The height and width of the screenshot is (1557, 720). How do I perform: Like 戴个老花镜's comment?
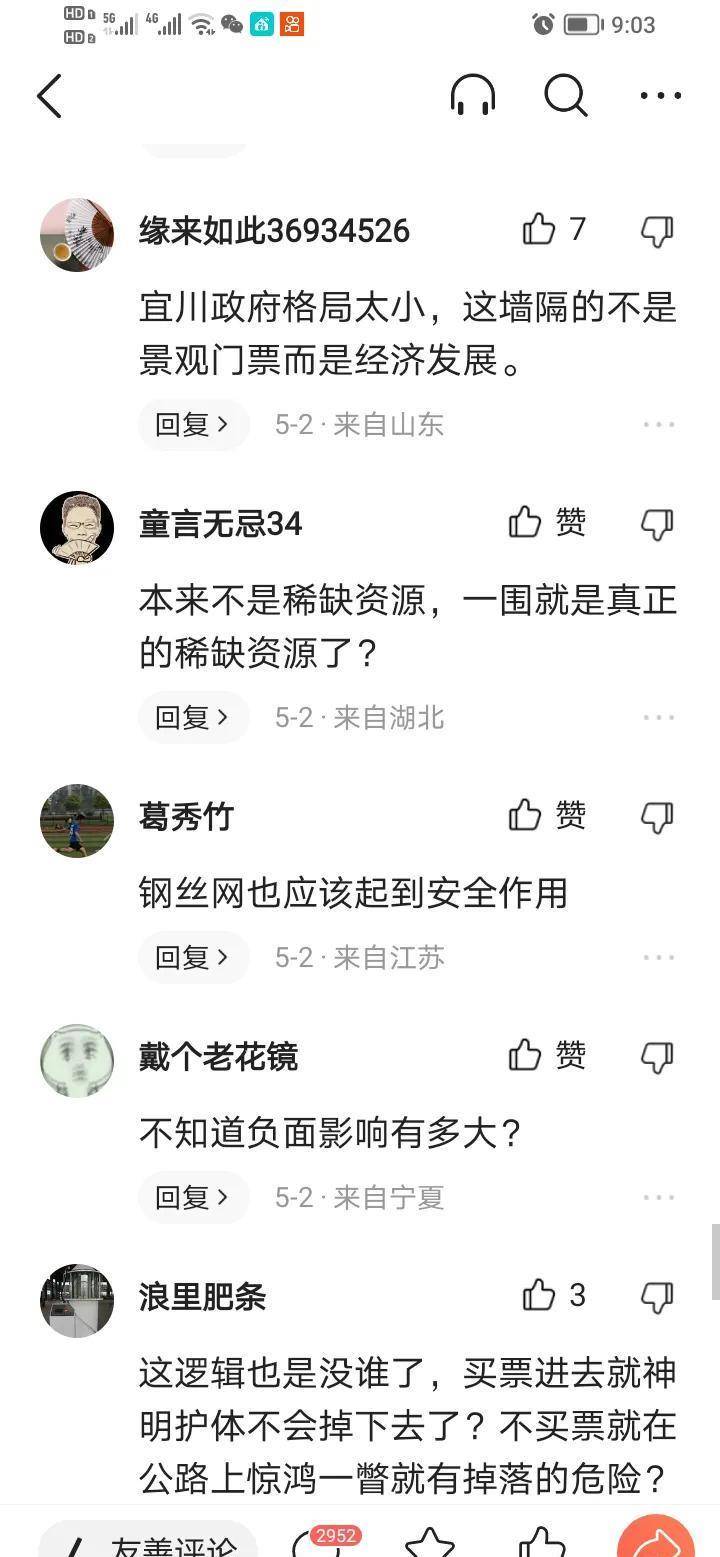pyautogui.click(x=526, y=1056)
